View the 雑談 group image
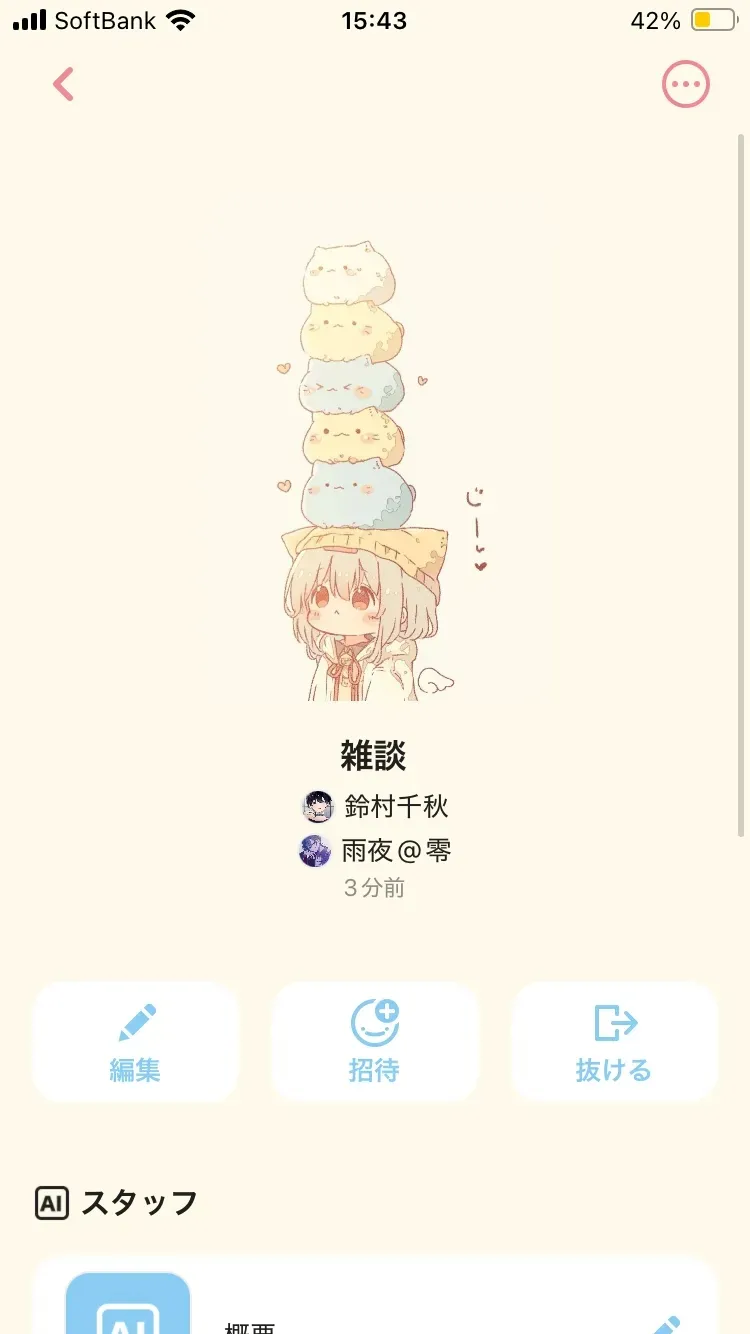 373,470
